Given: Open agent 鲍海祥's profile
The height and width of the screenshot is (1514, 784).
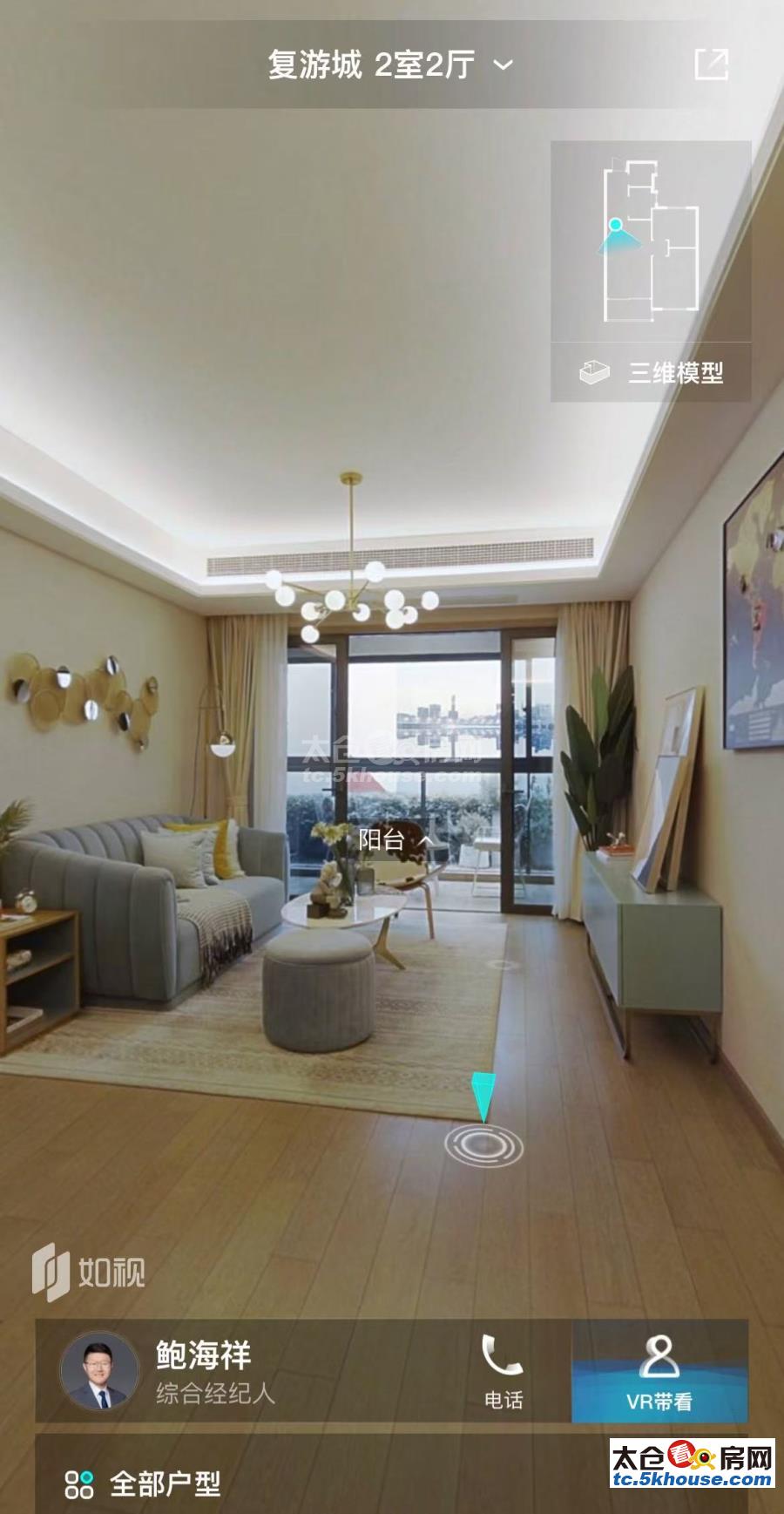Looking at the screenshot, I should click(100, 1371).
